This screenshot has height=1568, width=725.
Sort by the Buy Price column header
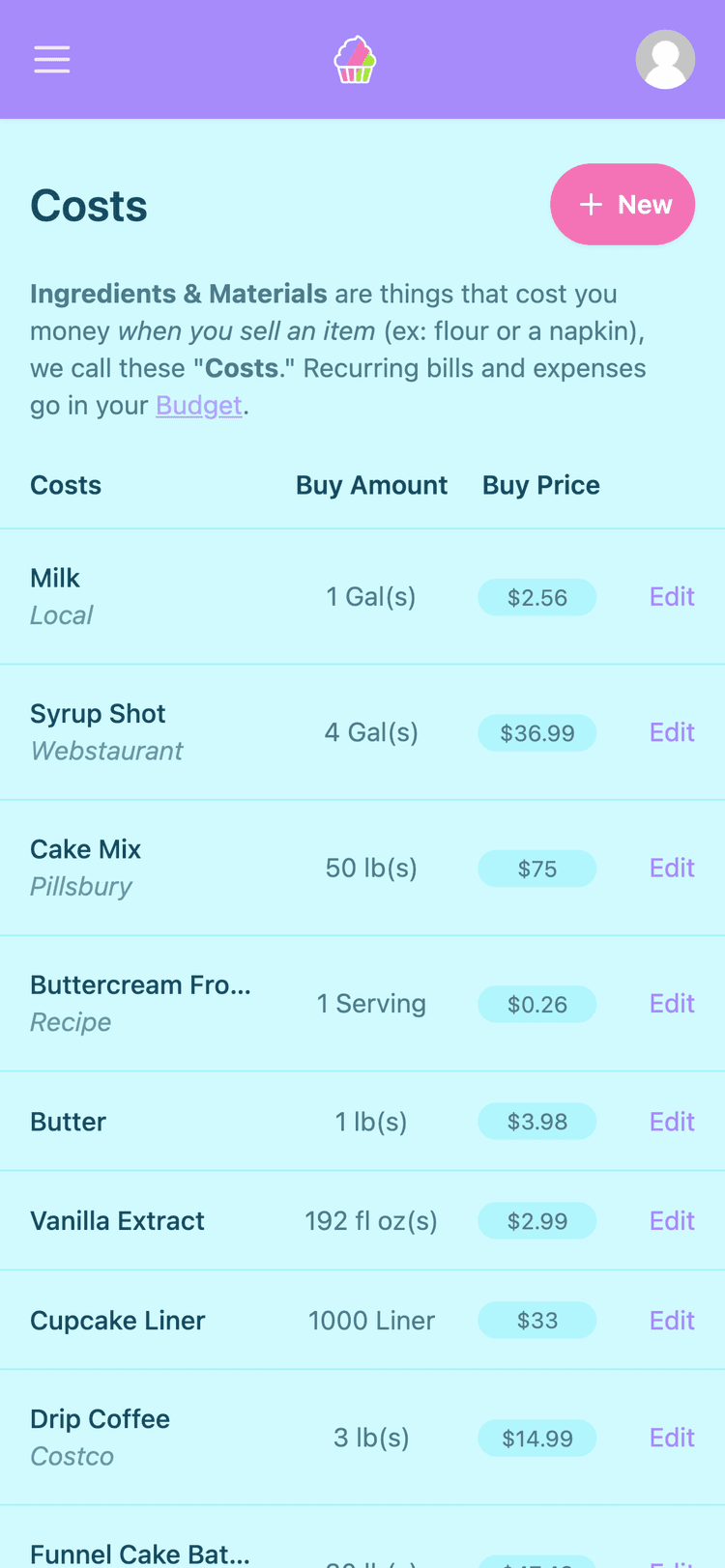point(541,484)
